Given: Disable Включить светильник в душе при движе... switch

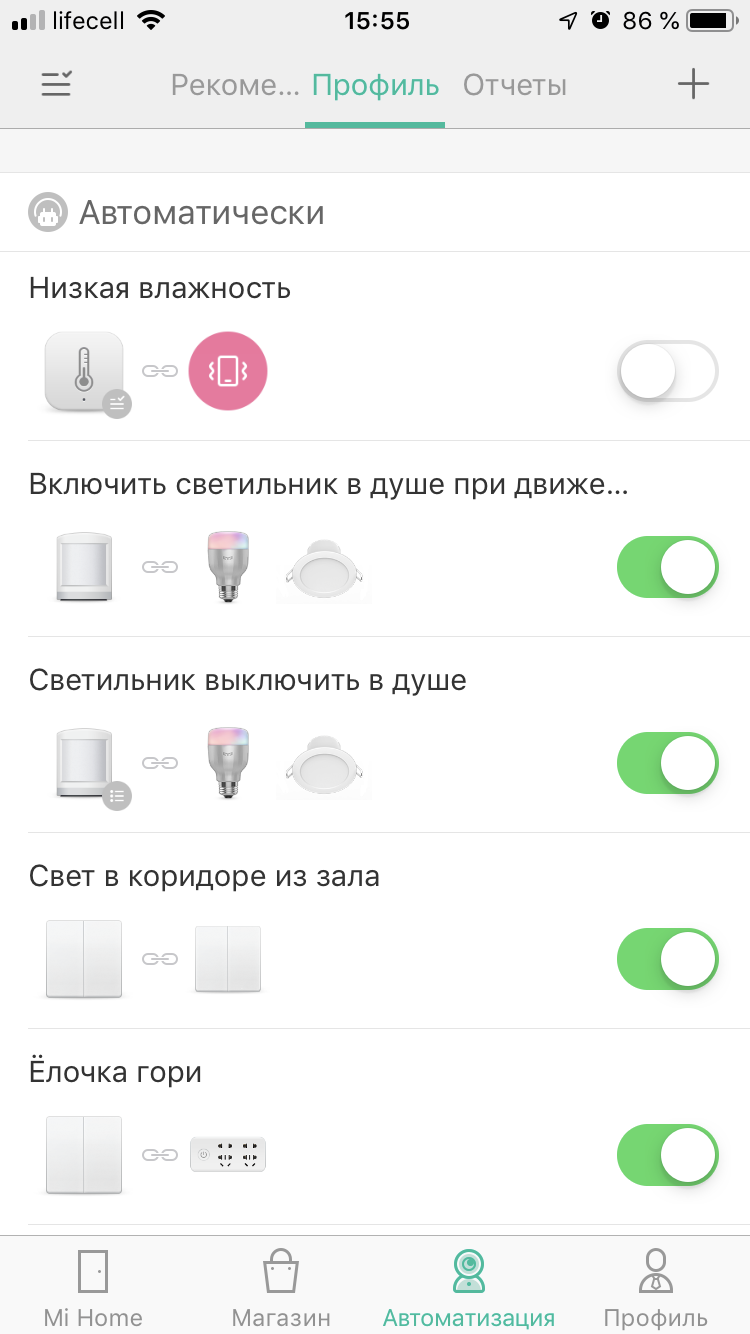Looking at the screenshot, I should [x=667, y=567].
